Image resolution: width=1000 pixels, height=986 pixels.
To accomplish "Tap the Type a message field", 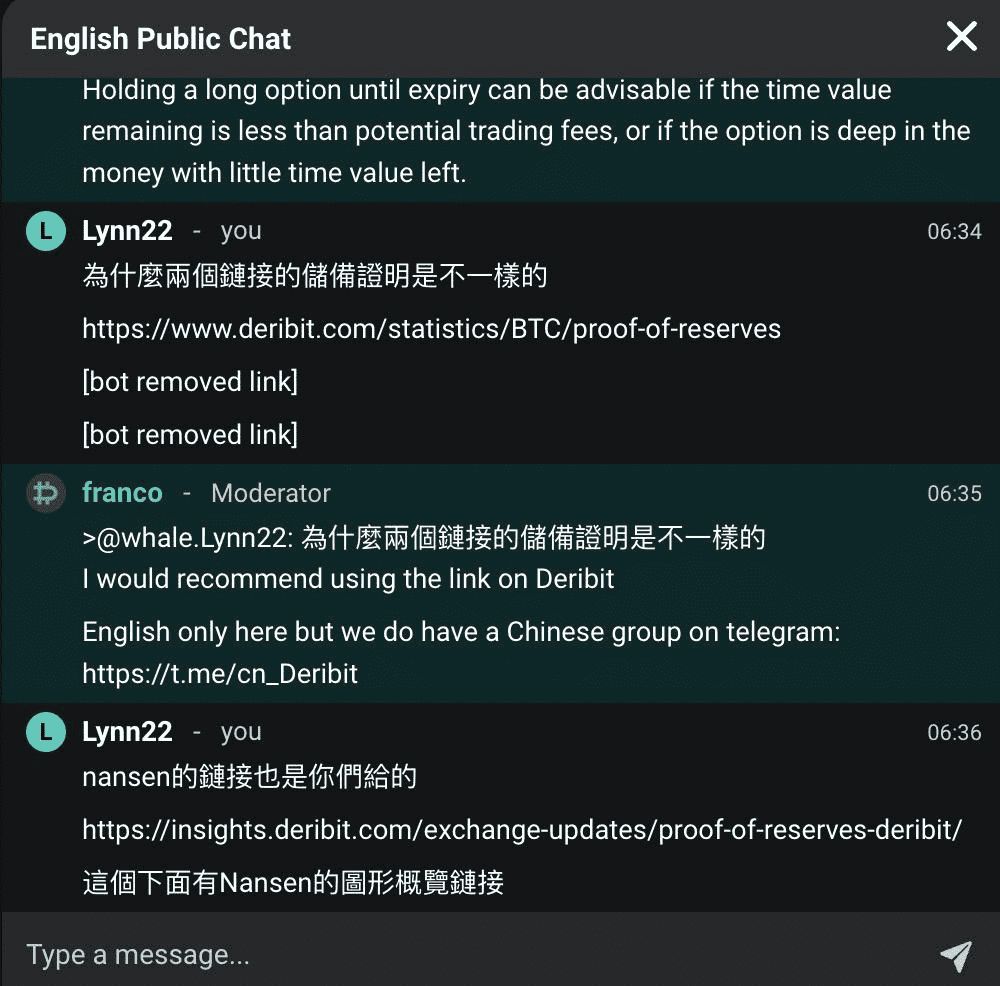I will coord(470,954).
